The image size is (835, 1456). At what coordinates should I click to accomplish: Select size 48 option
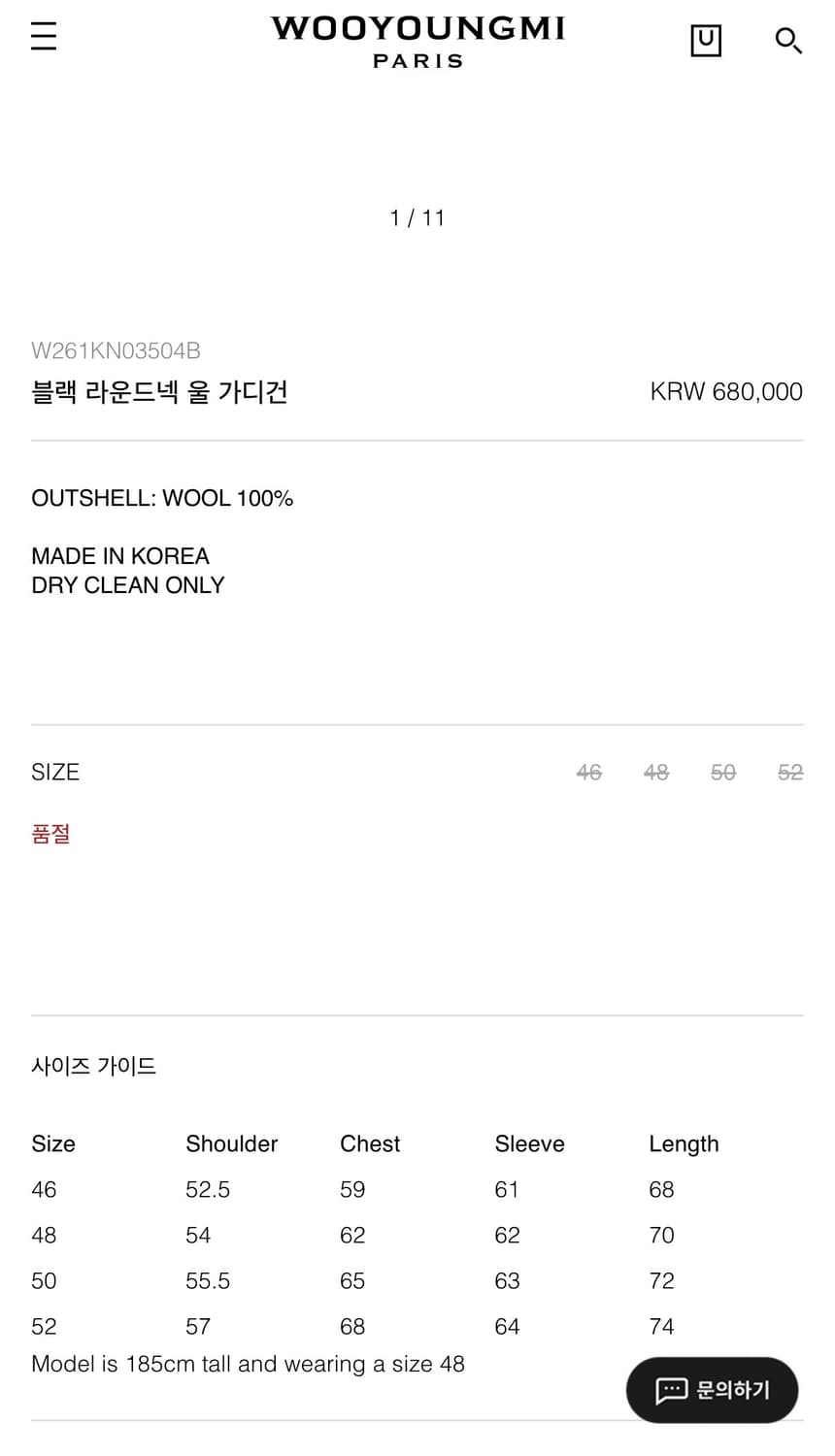tap(656, 772)
